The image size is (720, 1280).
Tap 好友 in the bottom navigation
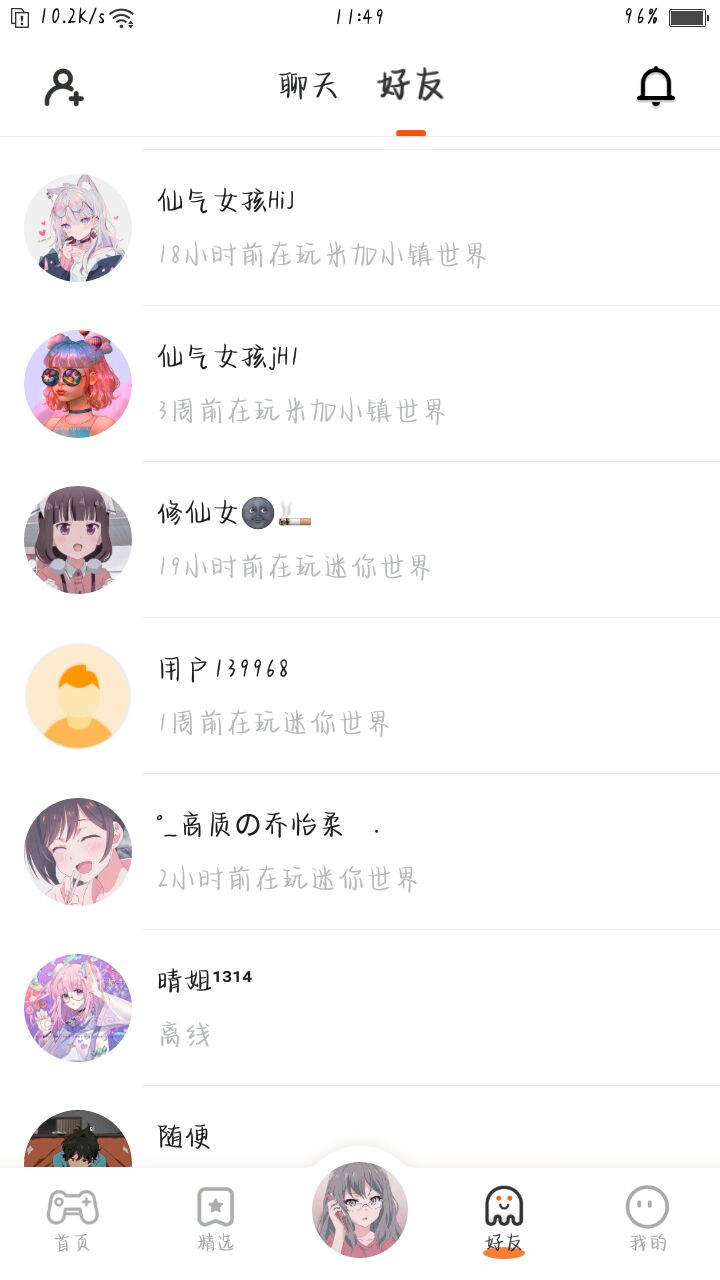coord(504,1220)
